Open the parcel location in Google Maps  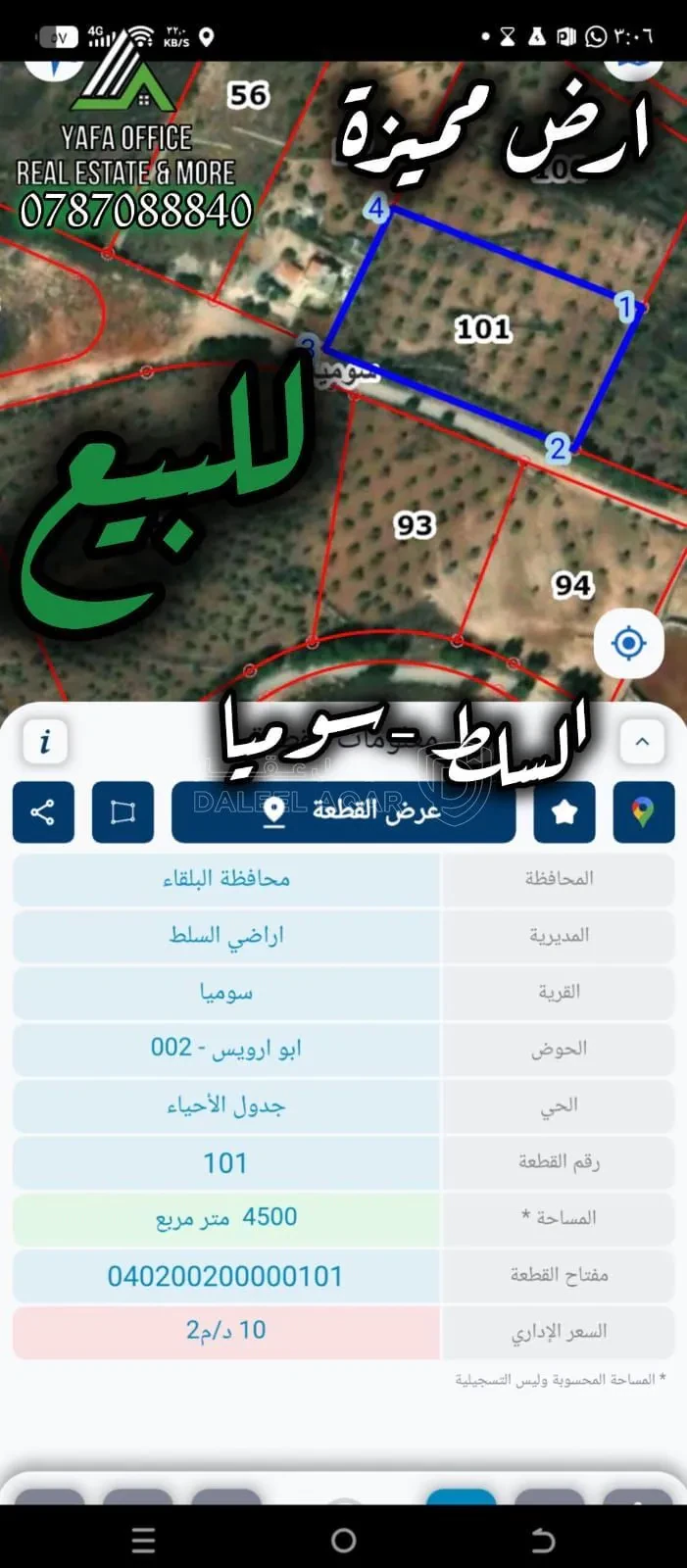[644, 811]
